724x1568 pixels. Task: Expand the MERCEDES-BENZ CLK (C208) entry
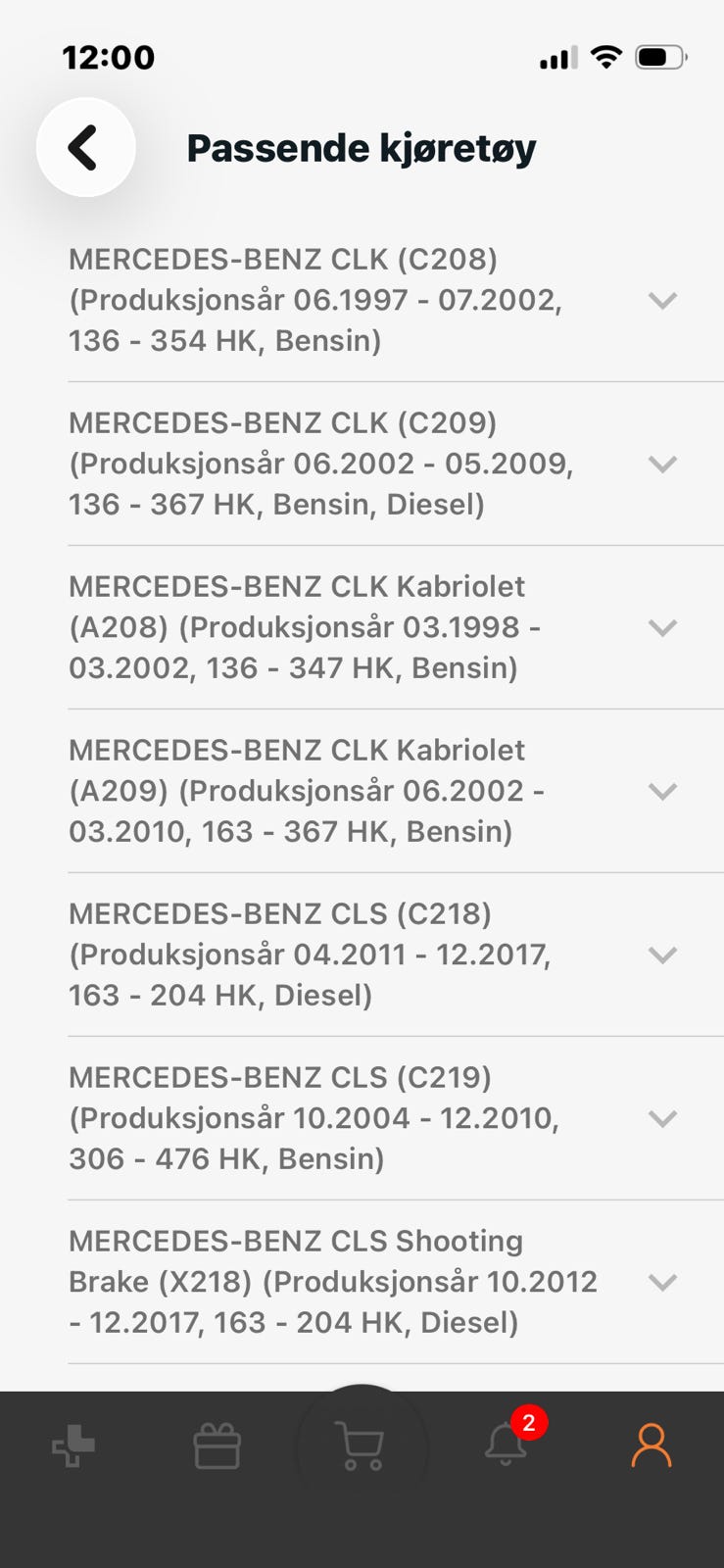(x=663, y=301)
